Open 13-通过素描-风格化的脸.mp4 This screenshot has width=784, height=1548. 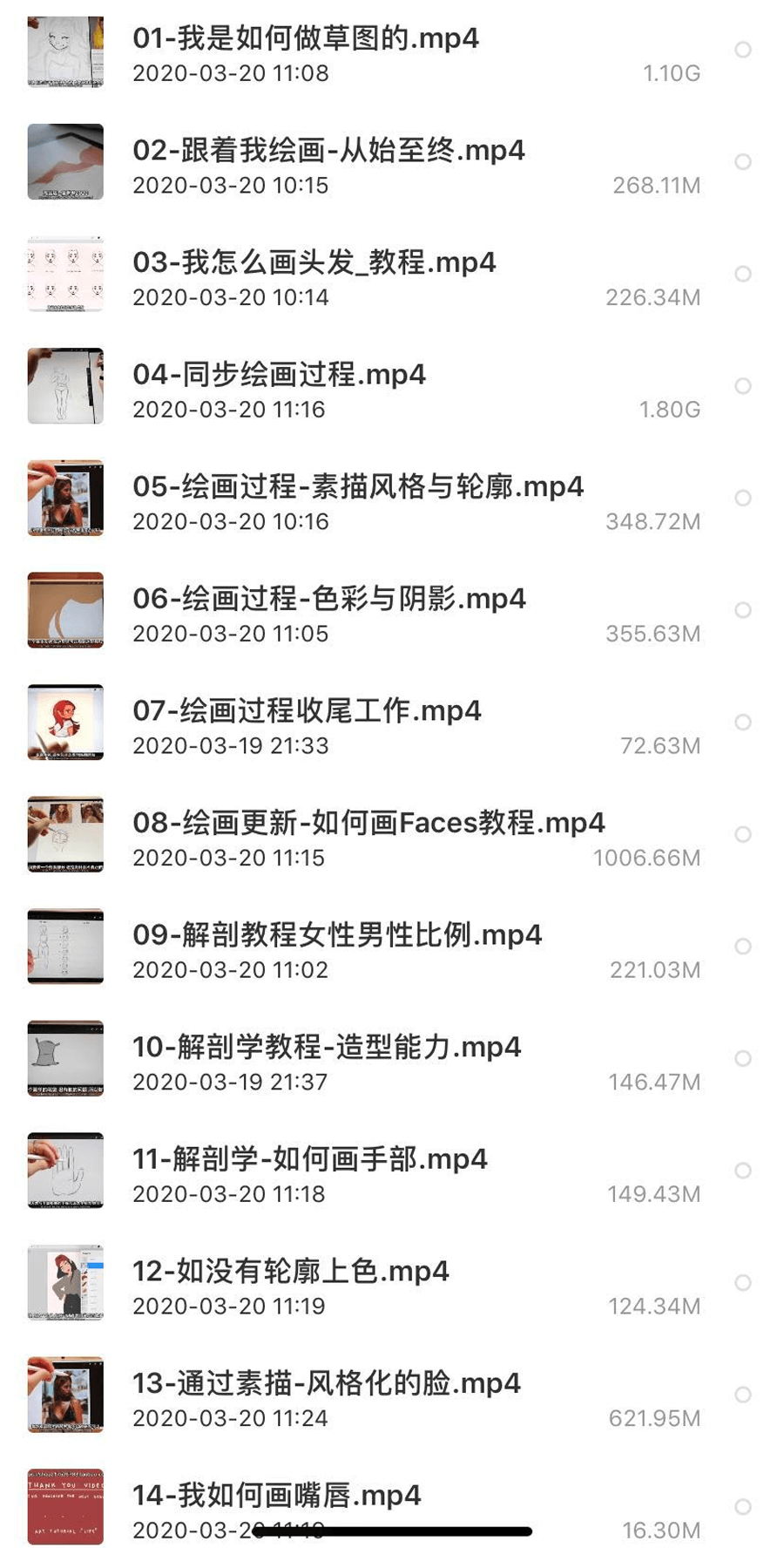pyautogui.click(x=326, y=1384)
